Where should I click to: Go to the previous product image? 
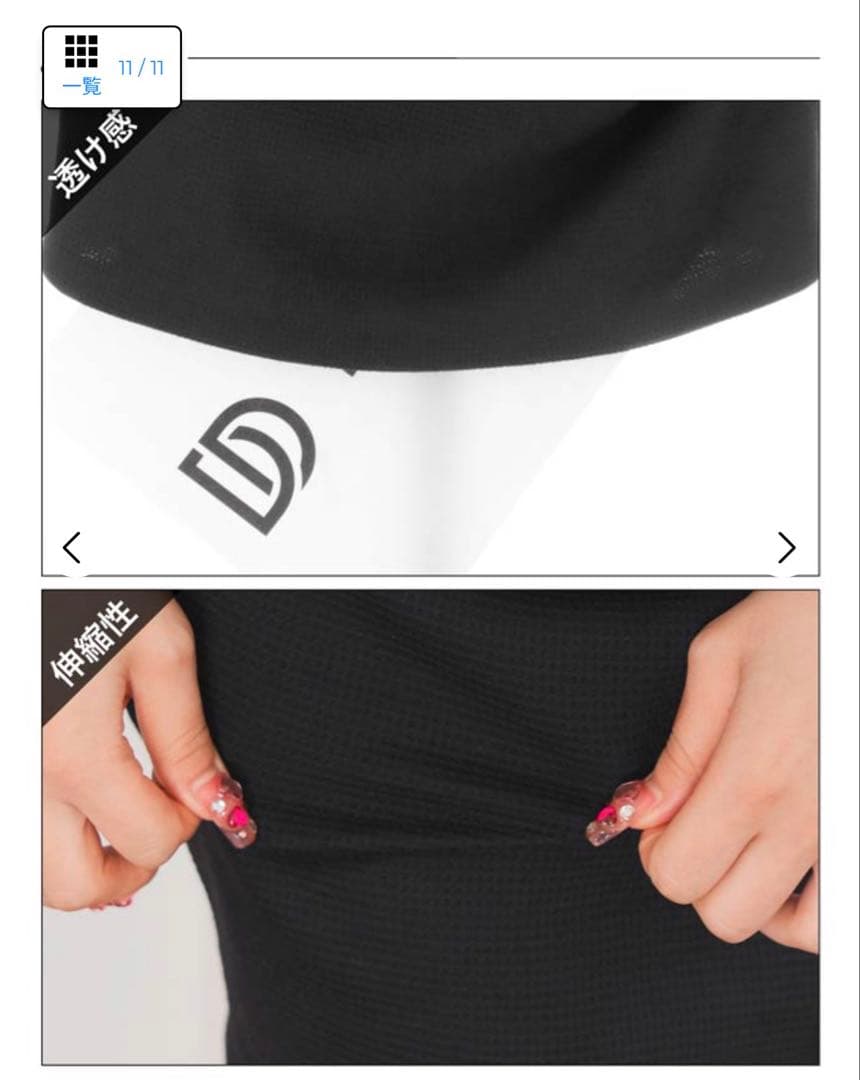coord(71,548)
